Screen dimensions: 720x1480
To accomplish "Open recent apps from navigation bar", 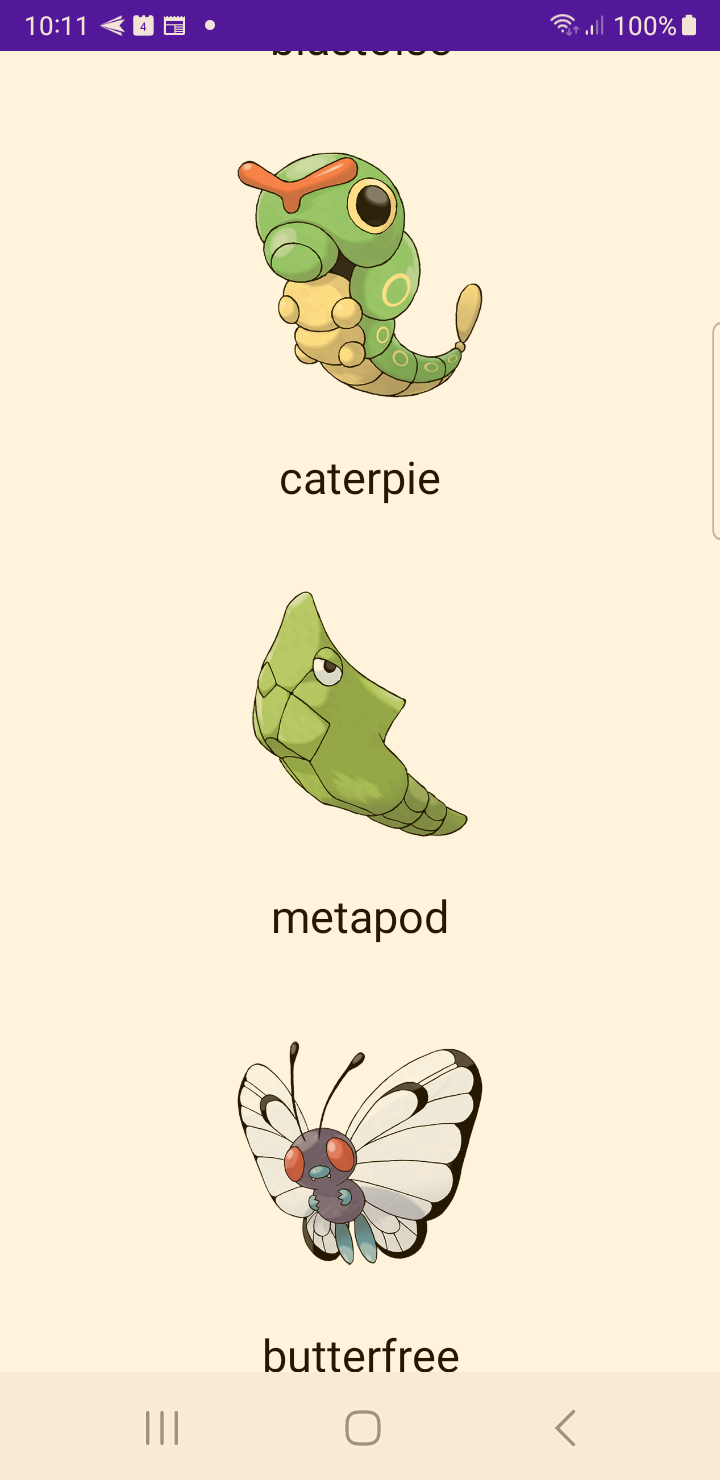I will tap(162, 1427).
